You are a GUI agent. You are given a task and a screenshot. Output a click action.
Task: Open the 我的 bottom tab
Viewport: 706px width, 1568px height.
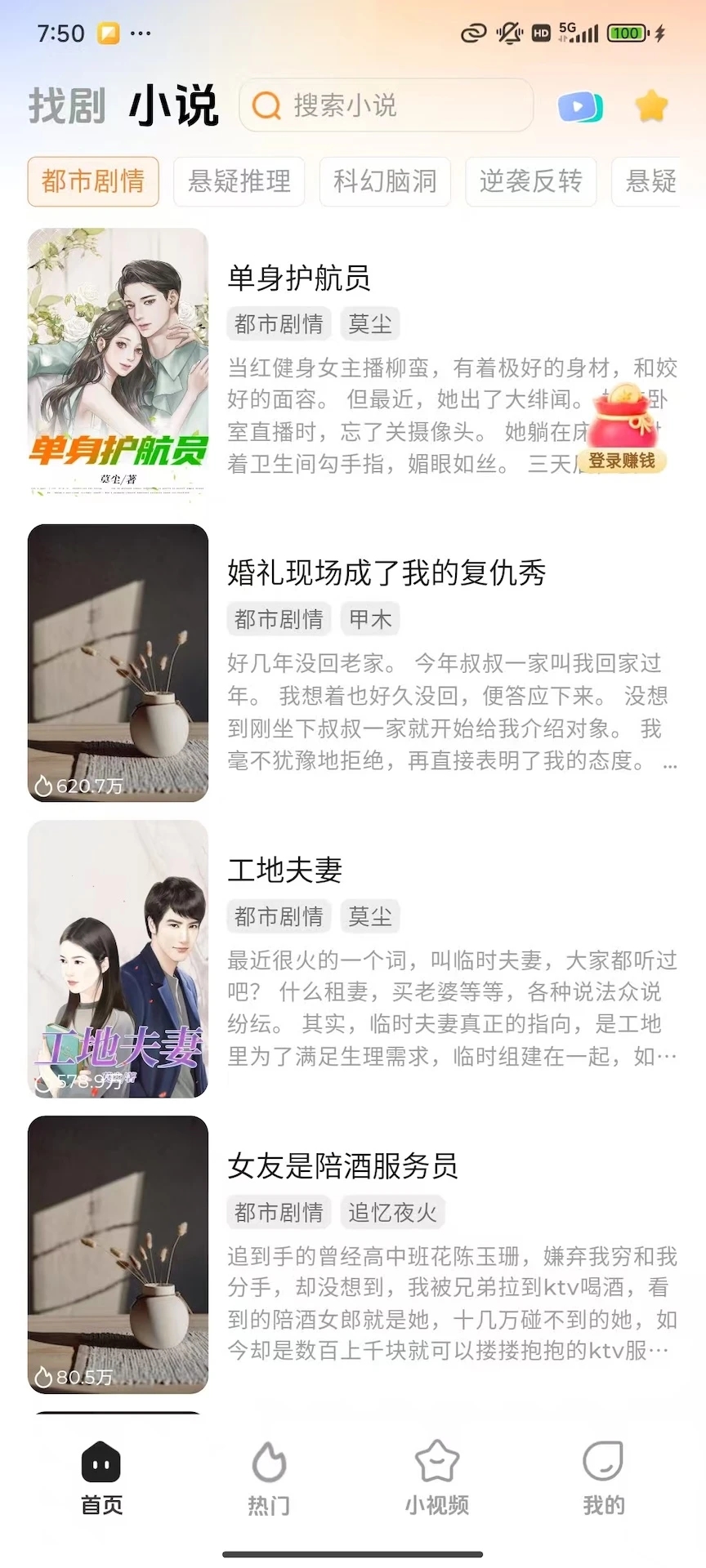[604, 1478]
